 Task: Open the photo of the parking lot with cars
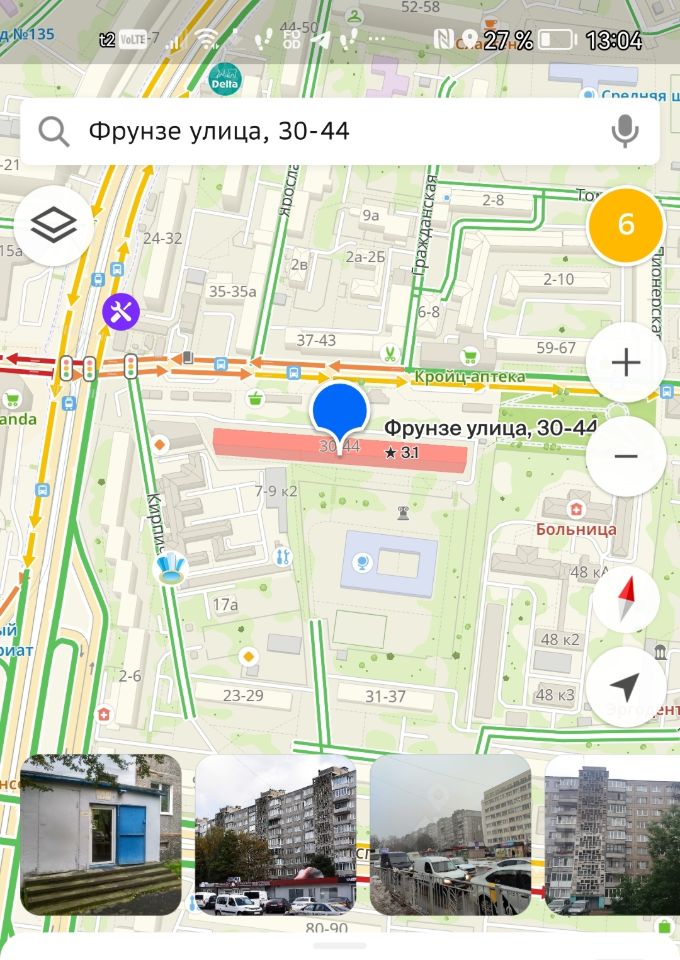click(x=450, y=835)
